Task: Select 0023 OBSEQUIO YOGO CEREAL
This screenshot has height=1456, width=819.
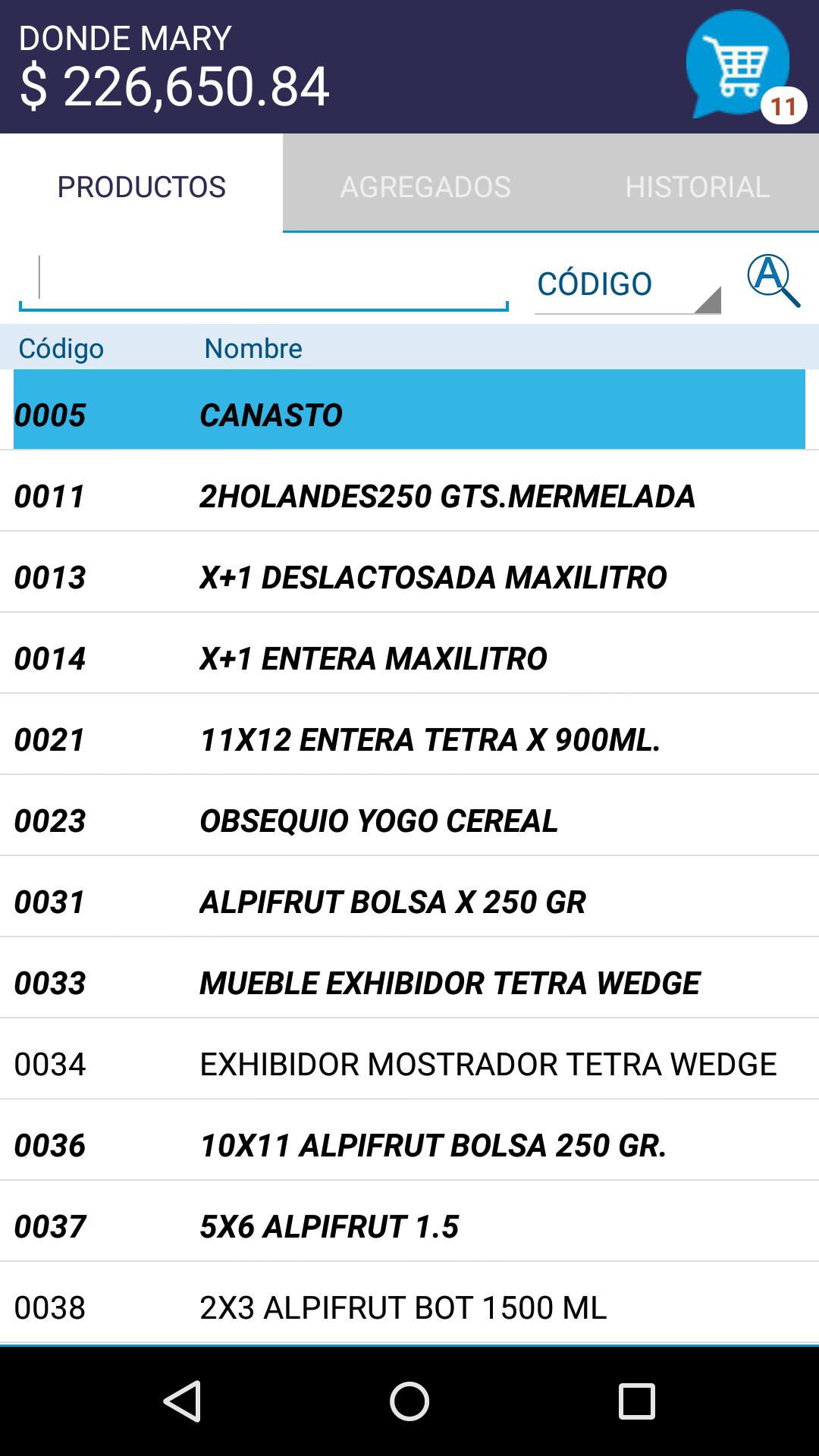Action: tap(409, 821)
